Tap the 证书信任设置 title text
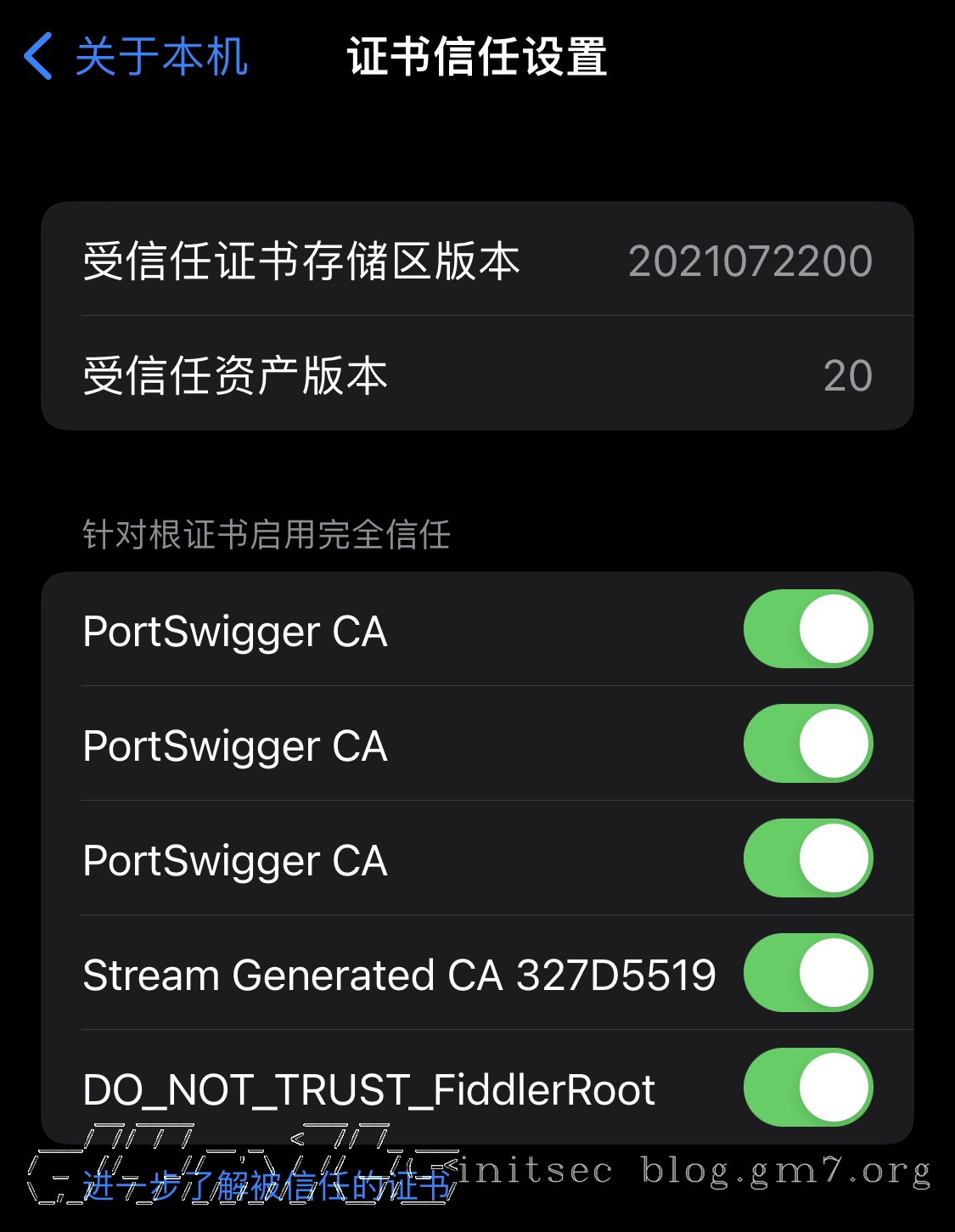The height and width of the screenshot is (1232, 955). tap(477, 59)
